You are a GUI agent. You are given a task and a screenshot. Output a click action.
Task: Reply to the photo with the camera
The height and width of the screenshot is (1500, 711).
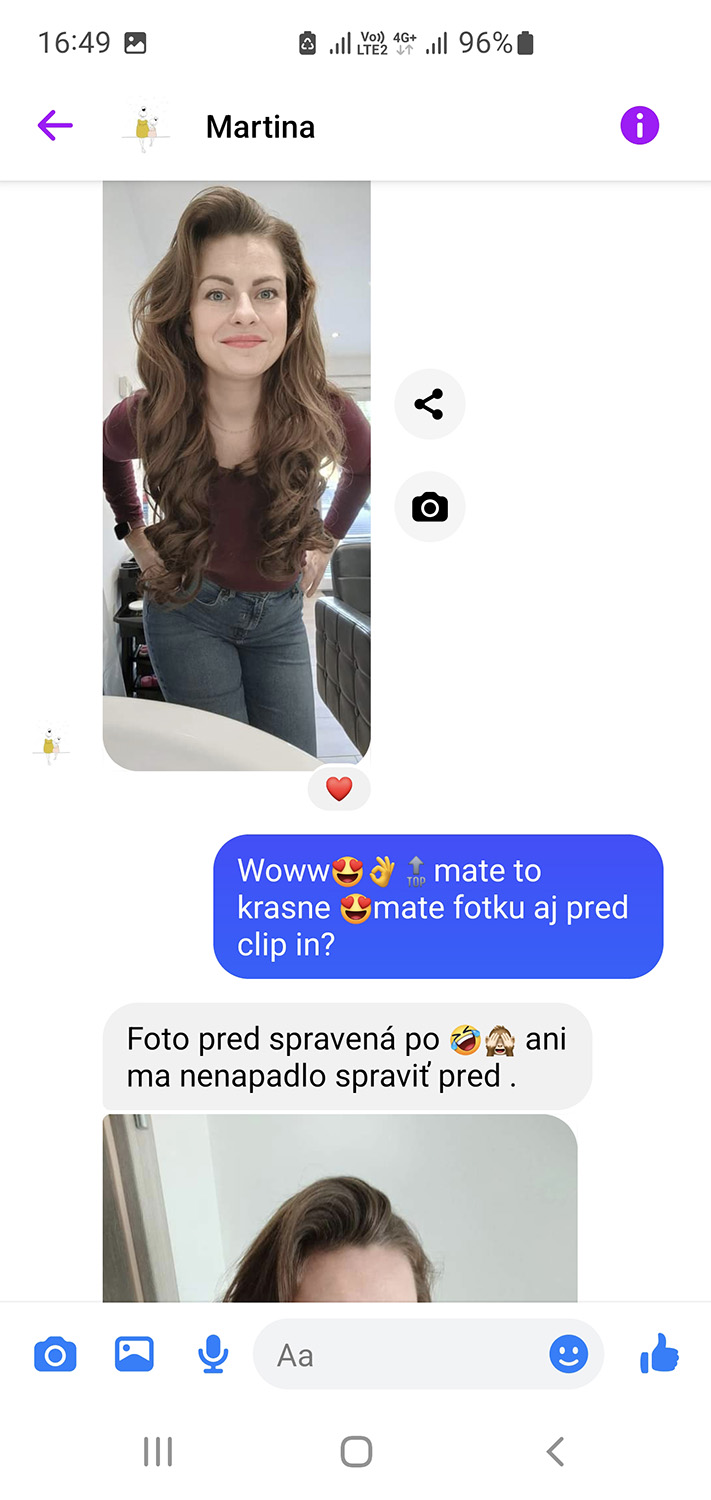coord(430,507)
